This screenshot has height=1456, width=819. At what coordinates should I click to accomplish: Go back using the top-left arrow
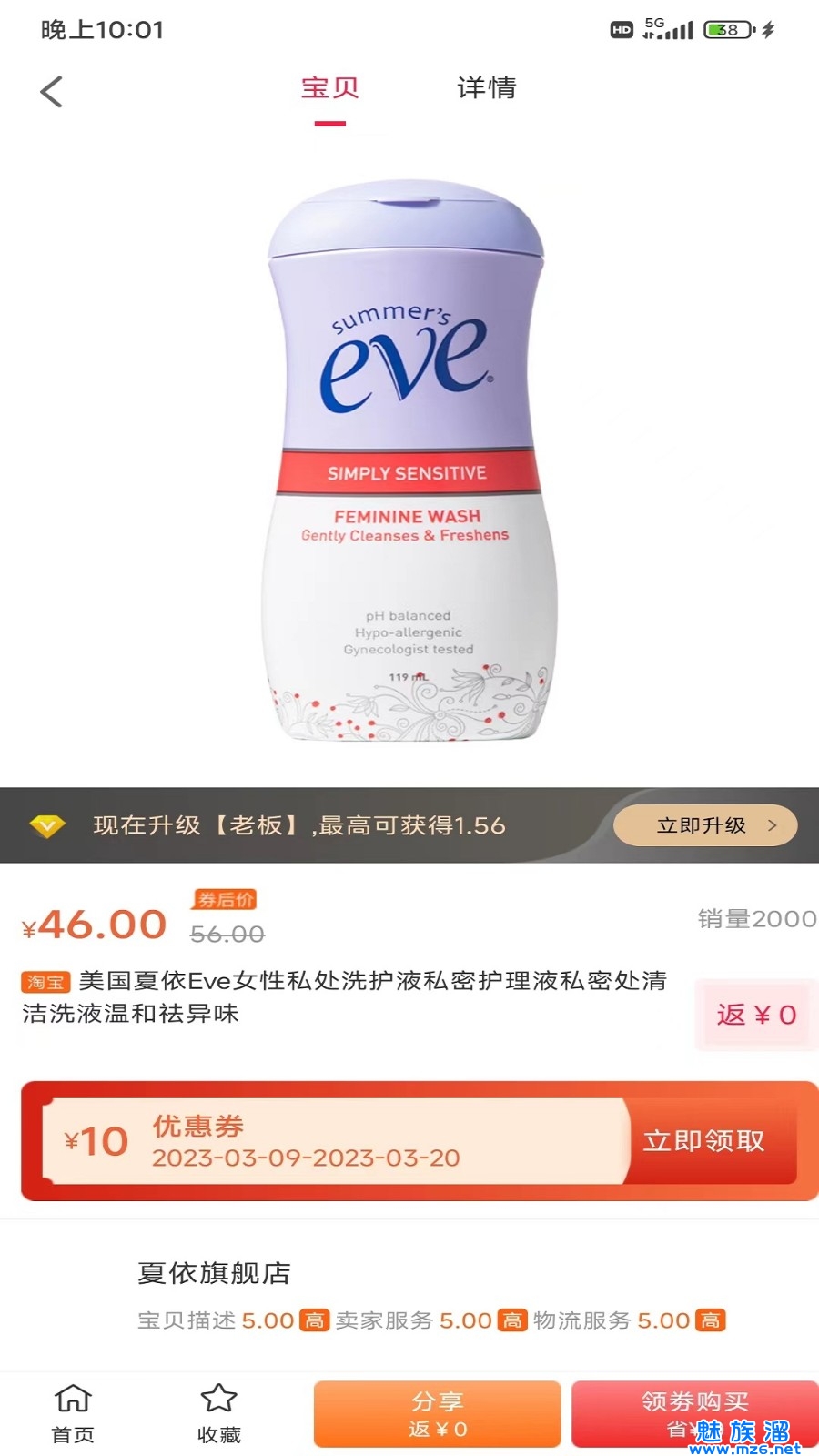click(x=52, y=91)
